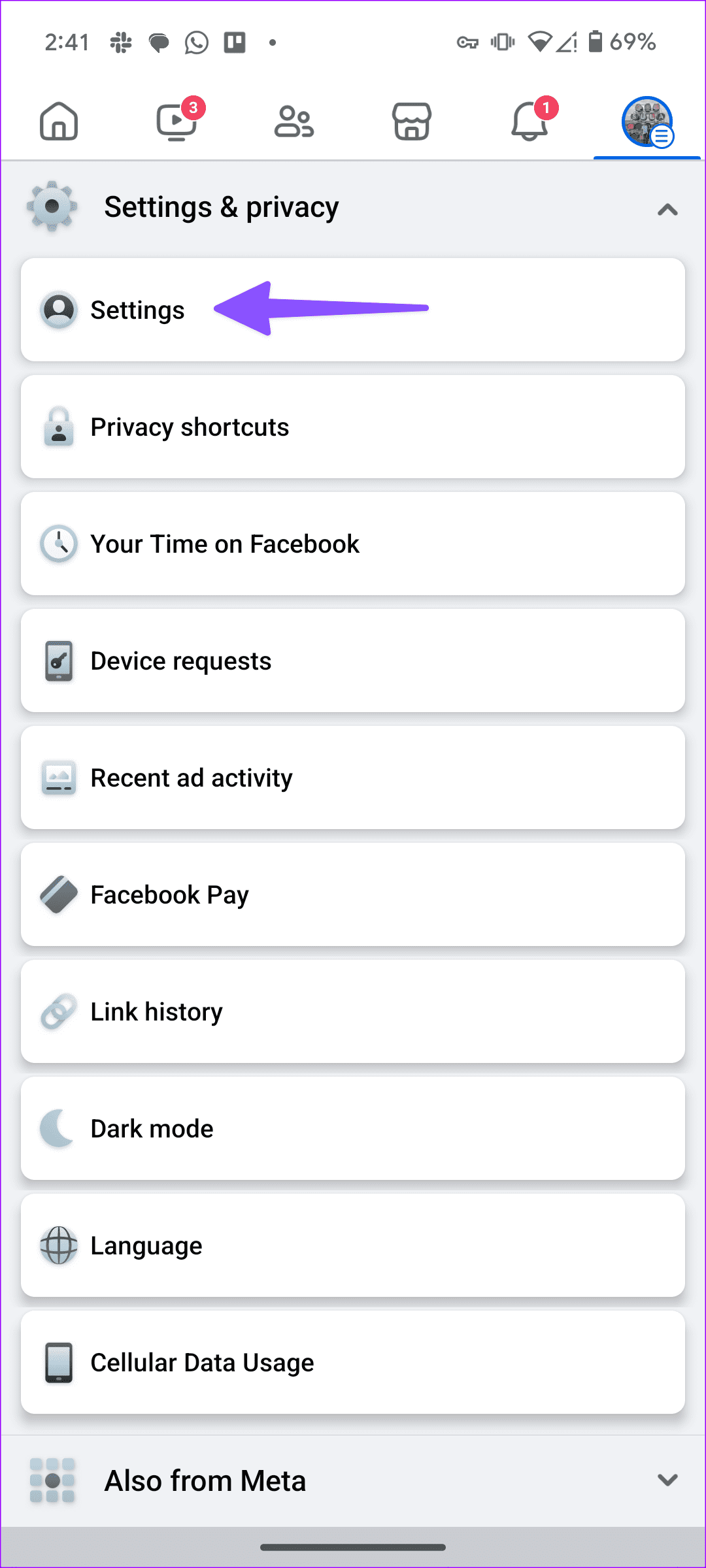Collapse the Settings & privacy section
This screenshot has height=1568, width=706.
(x=667, y=209)
